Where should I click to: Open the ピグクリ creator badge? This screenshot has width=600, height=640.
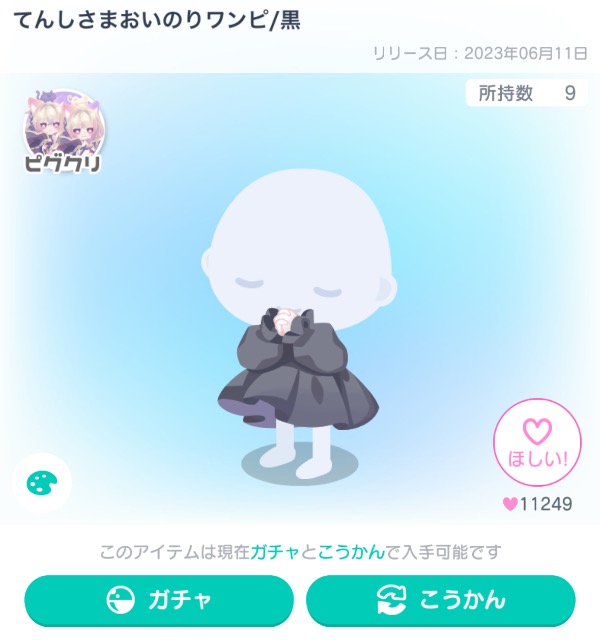coord(63,137)
